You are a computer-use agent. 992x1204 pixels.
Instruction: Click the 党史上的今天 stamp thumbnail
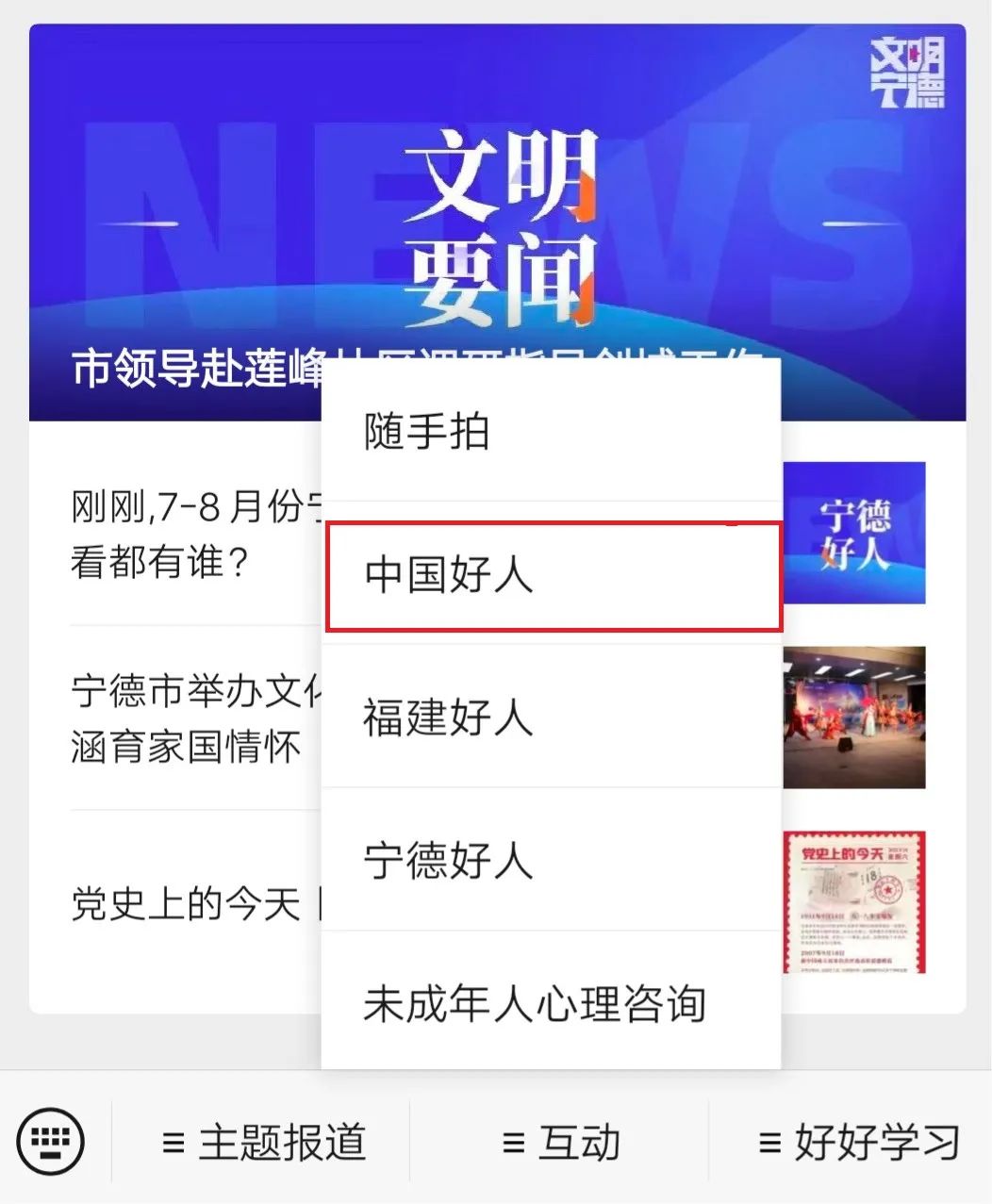point(854,900)
